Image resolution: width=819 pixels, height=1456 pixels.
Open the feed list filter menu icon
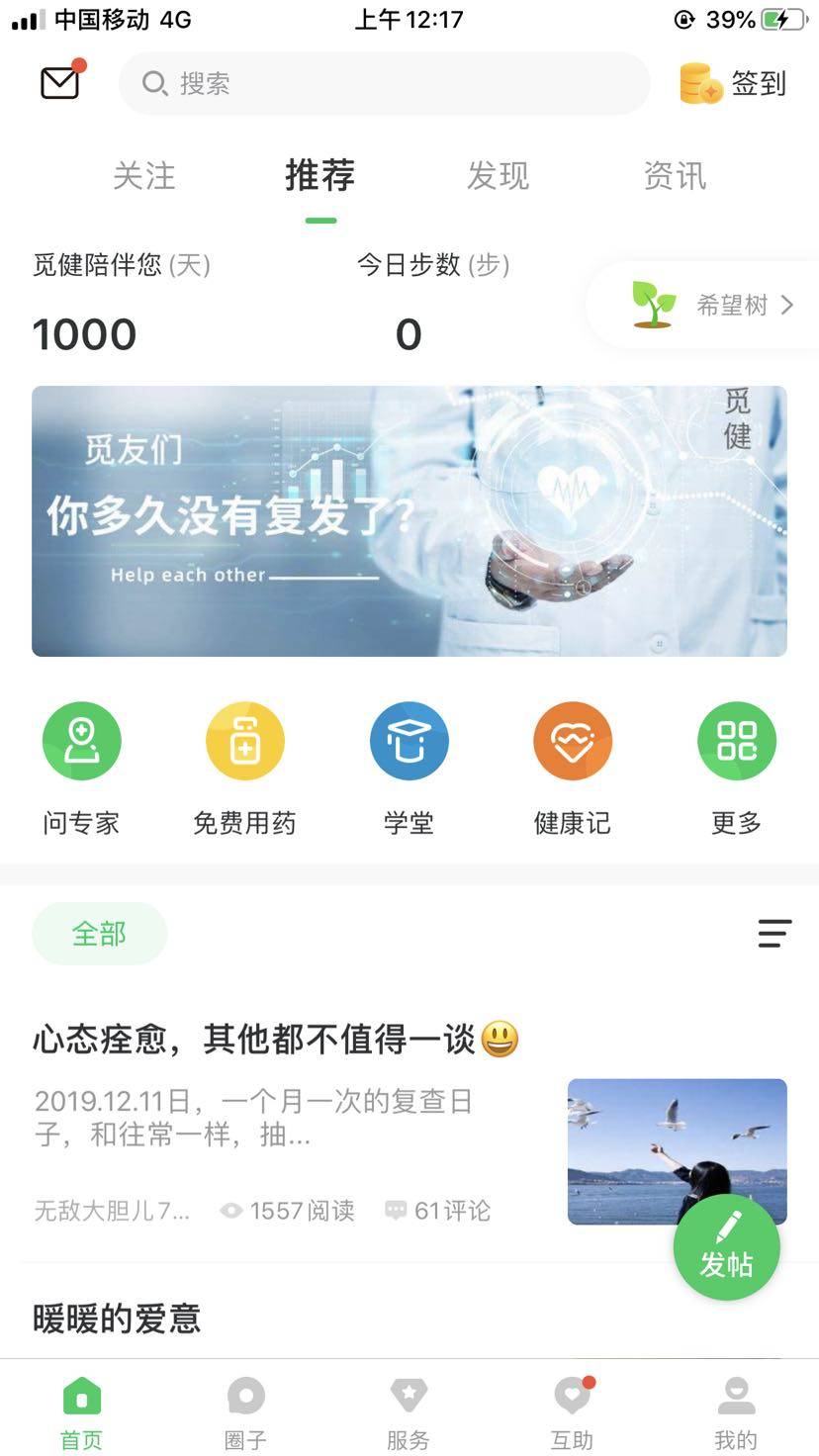[774, 934]
